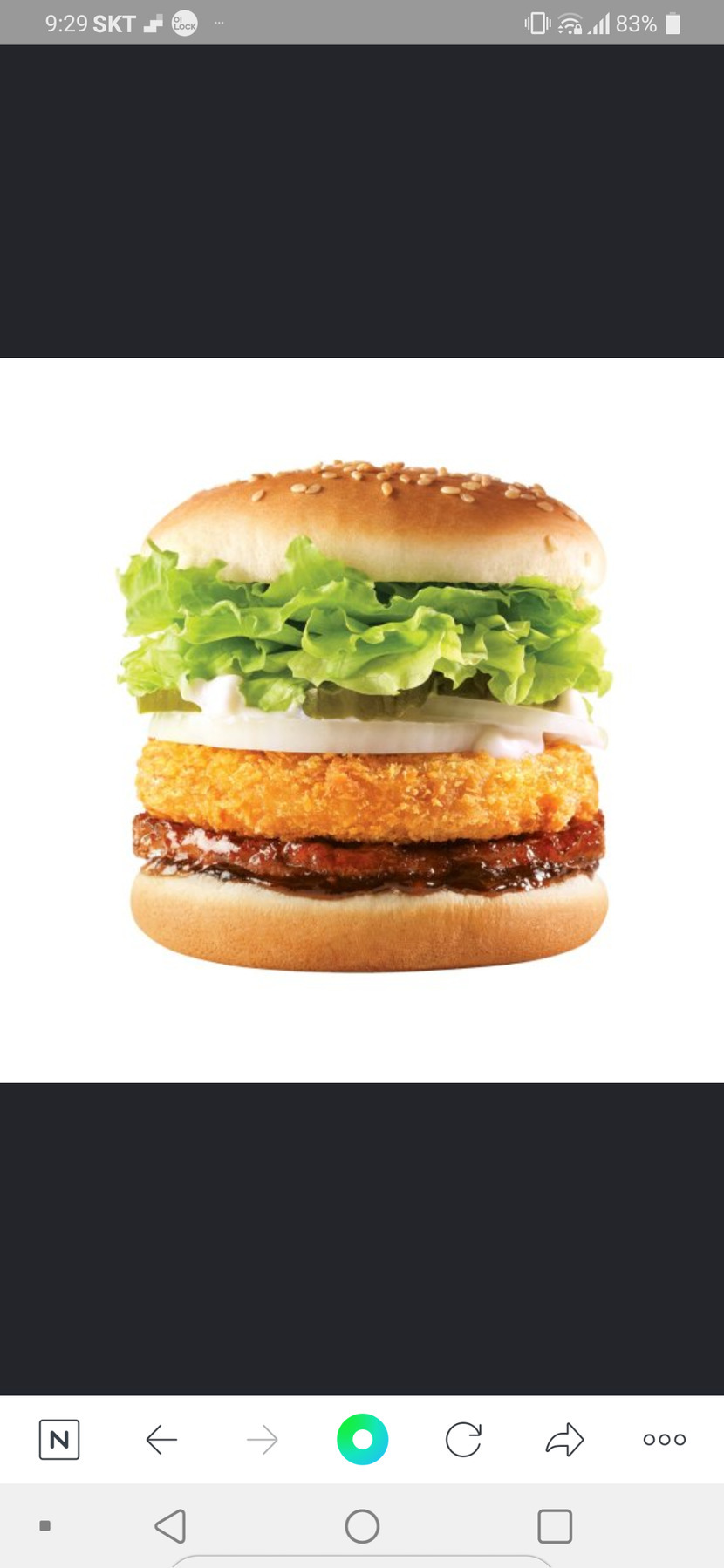Open the Naver home N button
Viewport: 724px width, 1568px height.
(x=59, y=1439)
